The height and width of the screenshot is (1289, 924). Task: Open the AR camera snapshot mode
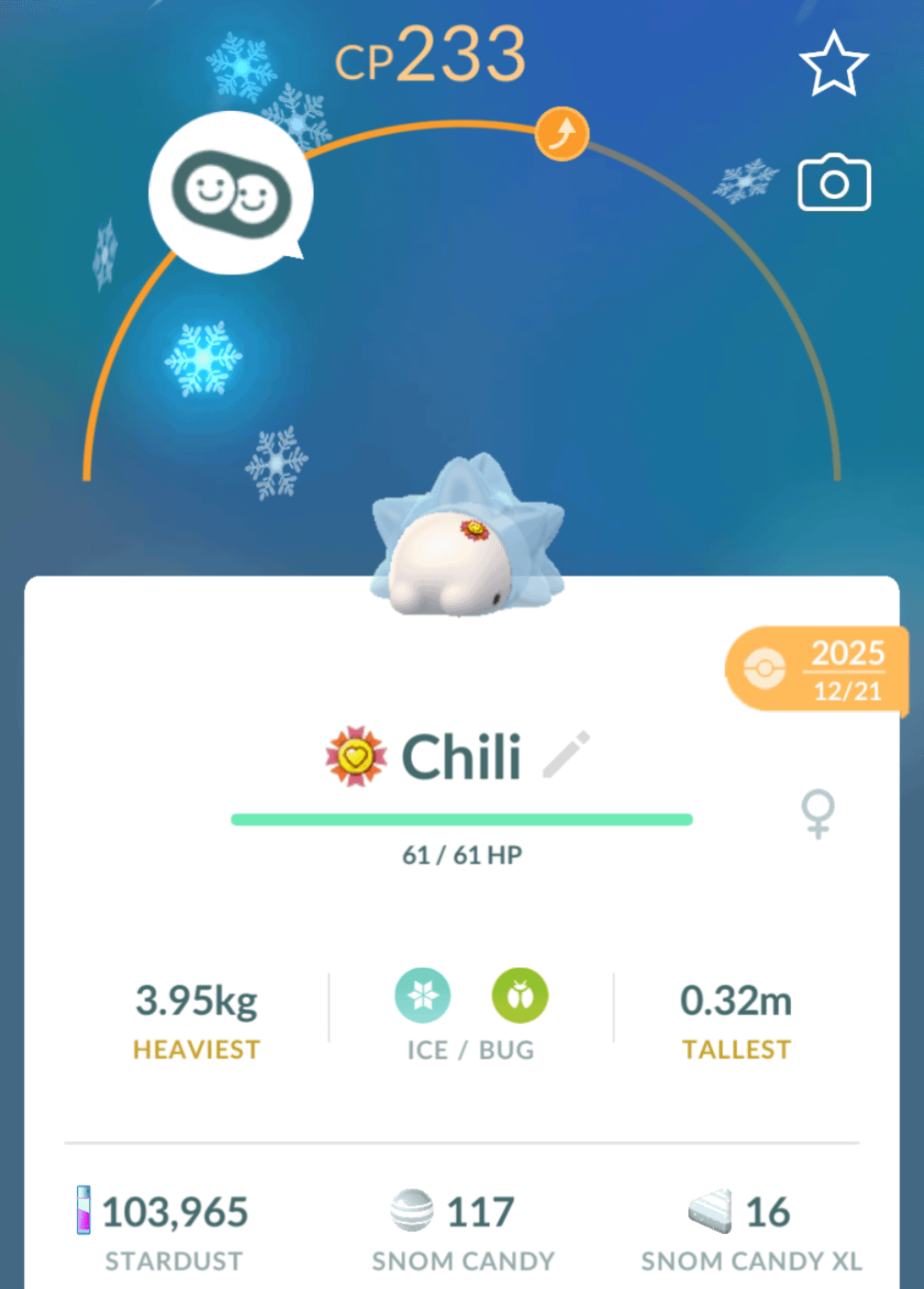833,183
